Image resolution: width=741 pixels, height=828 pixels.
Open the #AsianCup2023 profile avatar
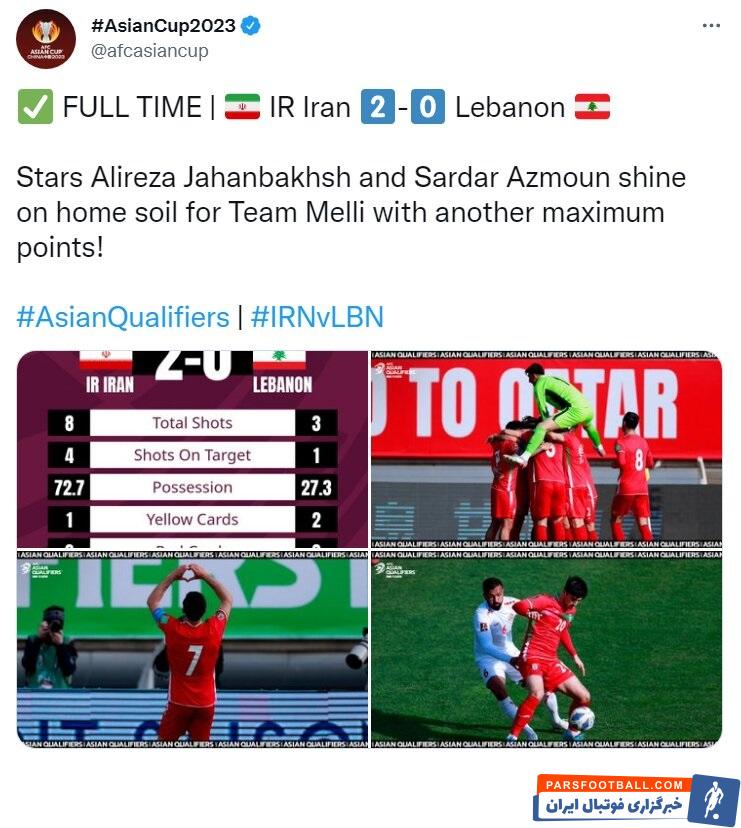[x=45, y=38]
